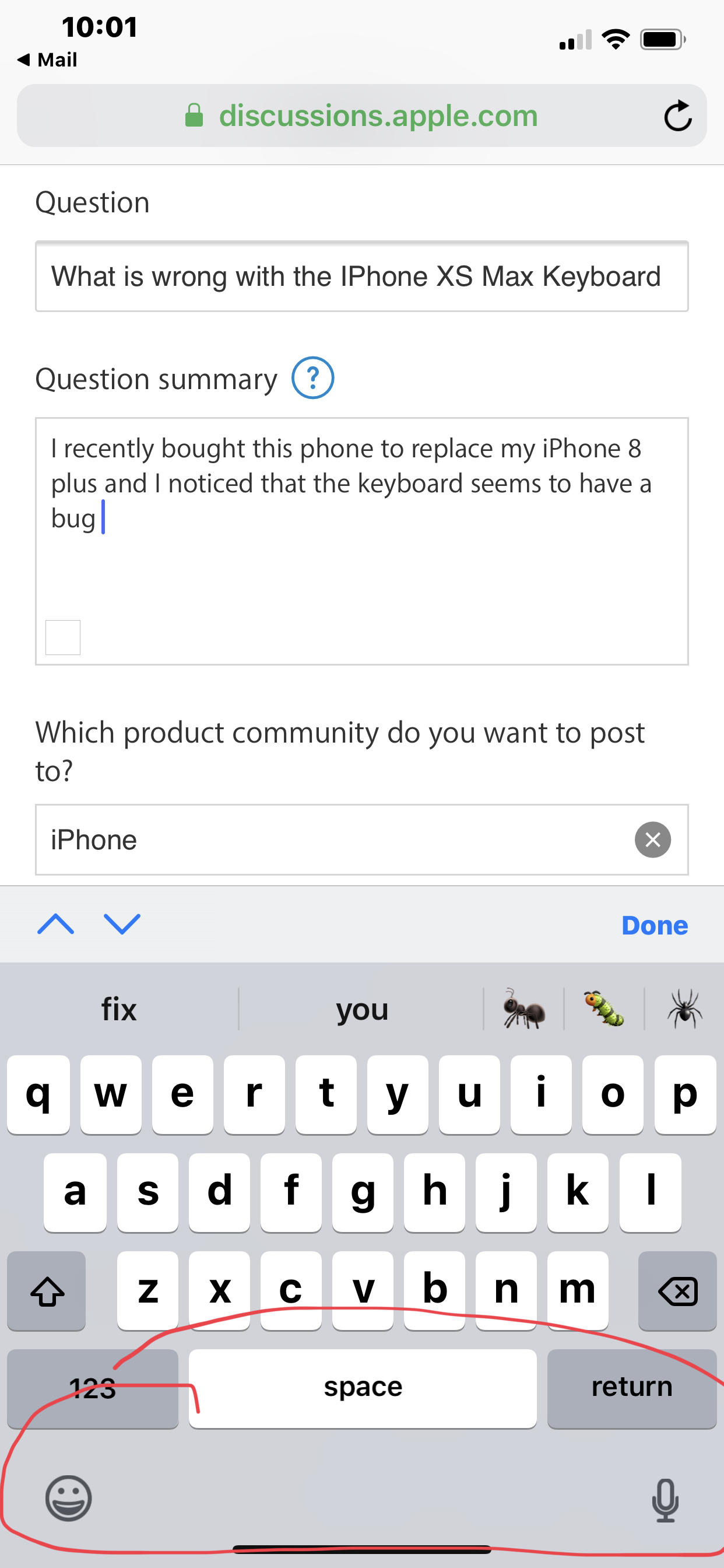
Task: Hit the backspace key
Action: pos(677,1290)
